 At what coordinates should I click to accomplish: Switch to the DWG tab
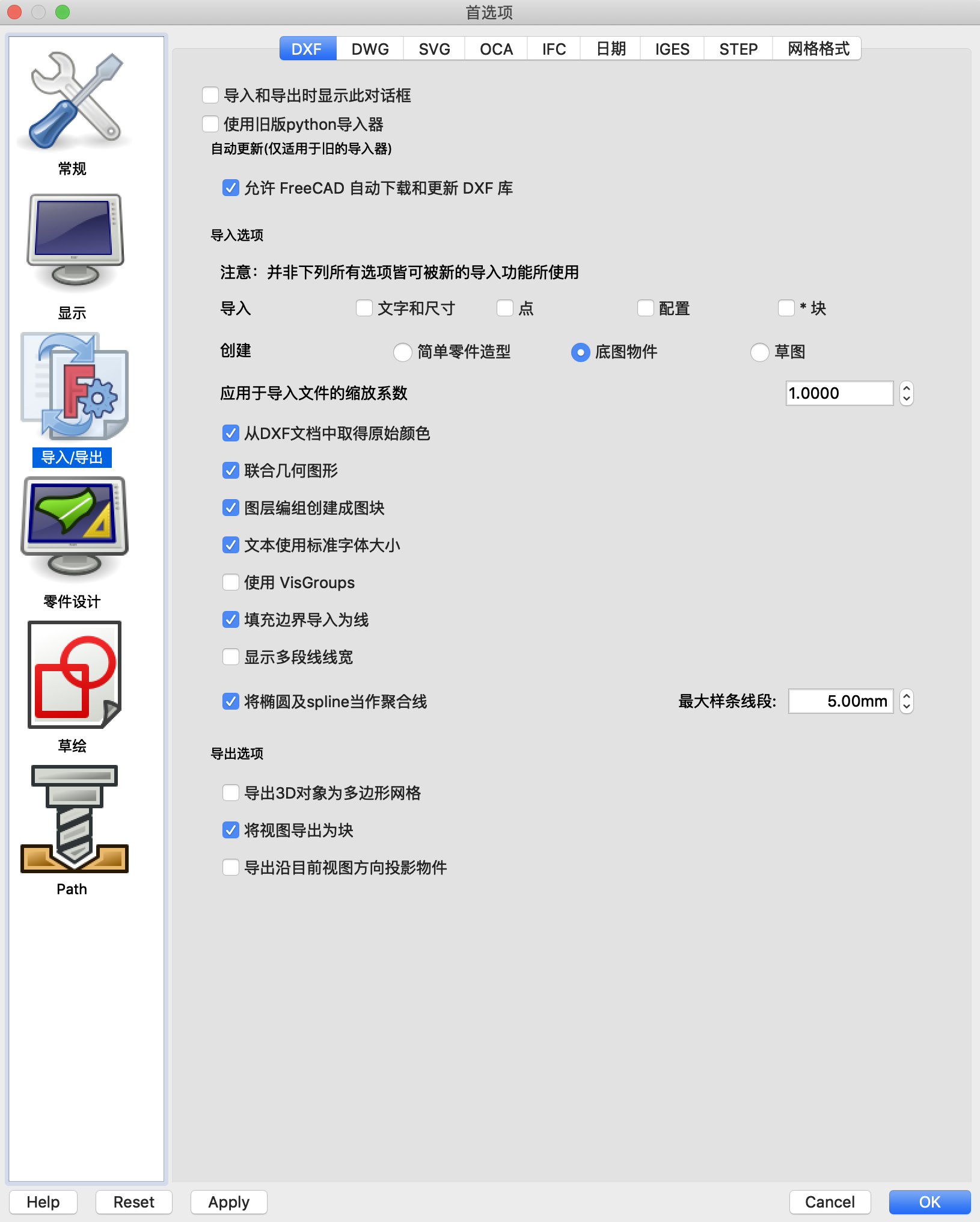[370, 49]
